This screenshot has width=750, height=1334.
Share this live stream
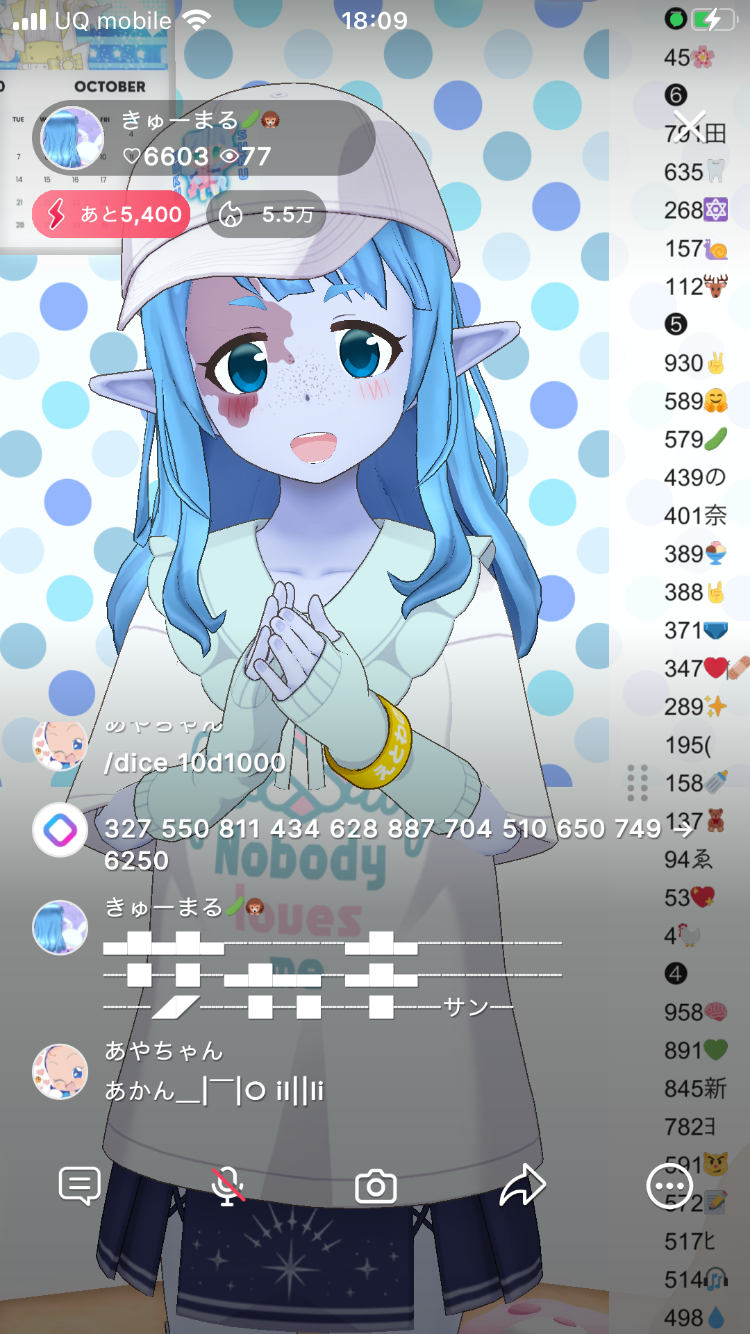[x=522, y=1186]
